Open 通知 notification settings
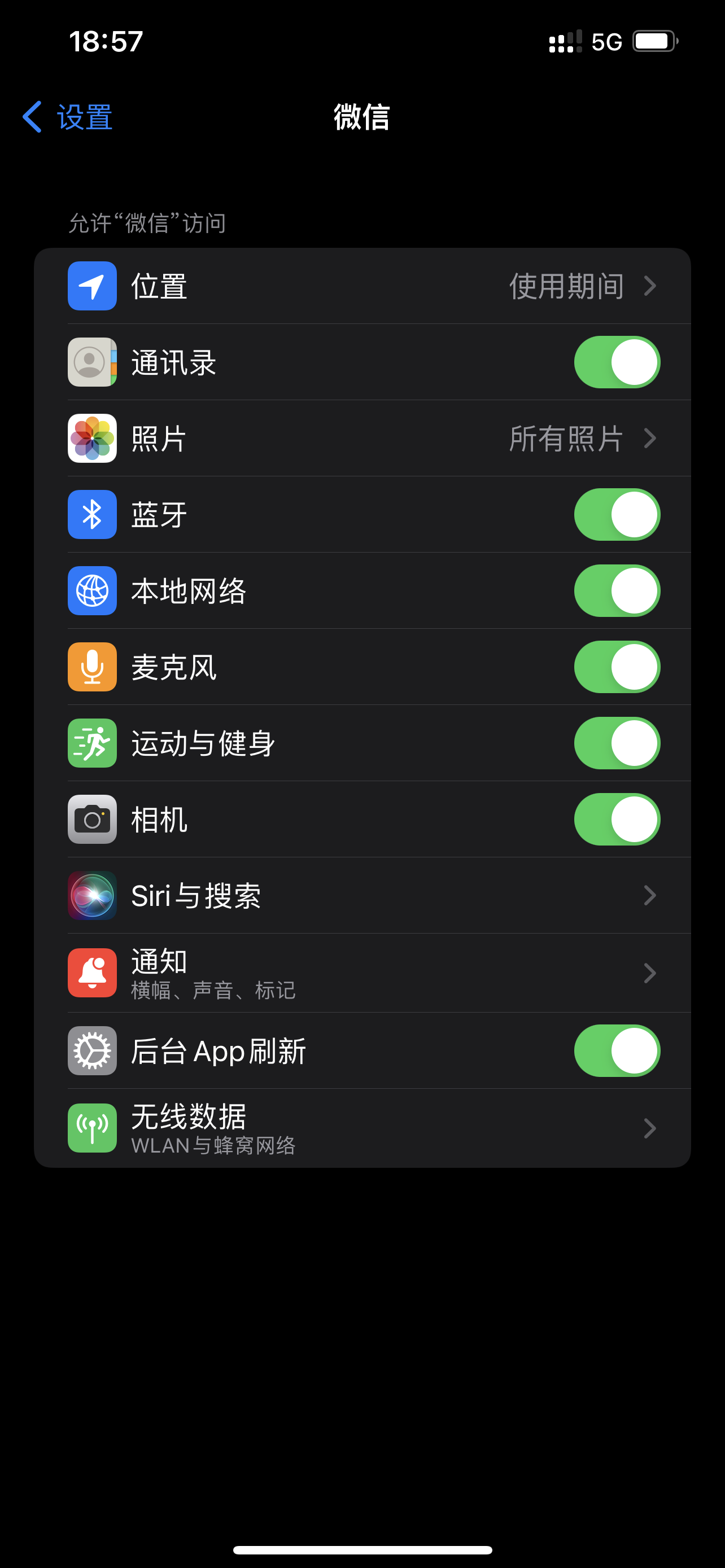This screenshot has height=1568, width=725. [x=362, y=973]
